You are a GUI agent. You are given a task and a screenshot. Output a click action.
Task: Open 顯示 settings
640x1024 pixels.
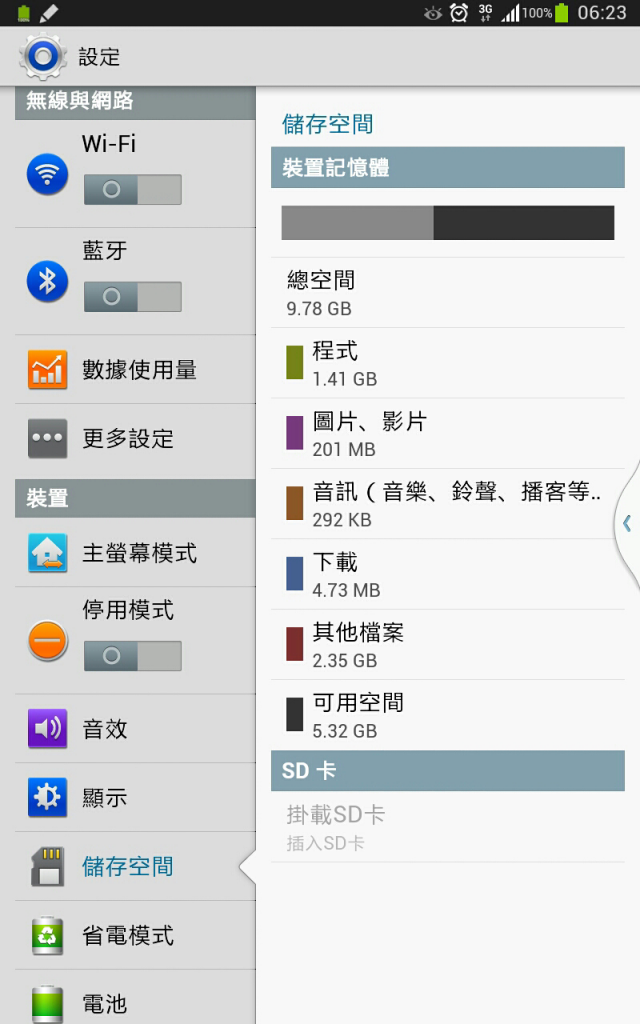(135, 797)
